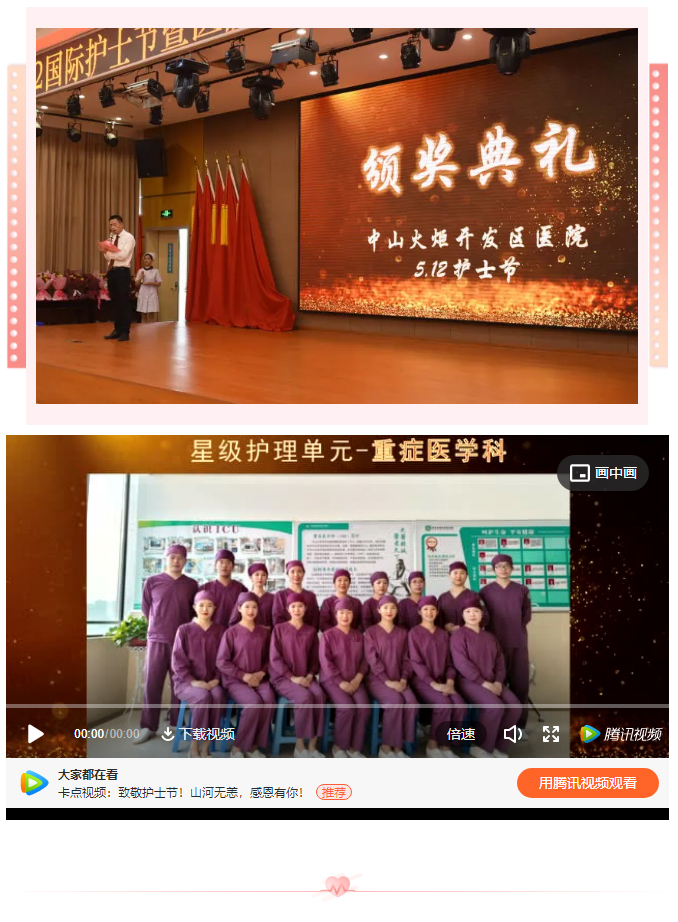
Task: Open the 腾讯视频 logo link
Action: 621,734
